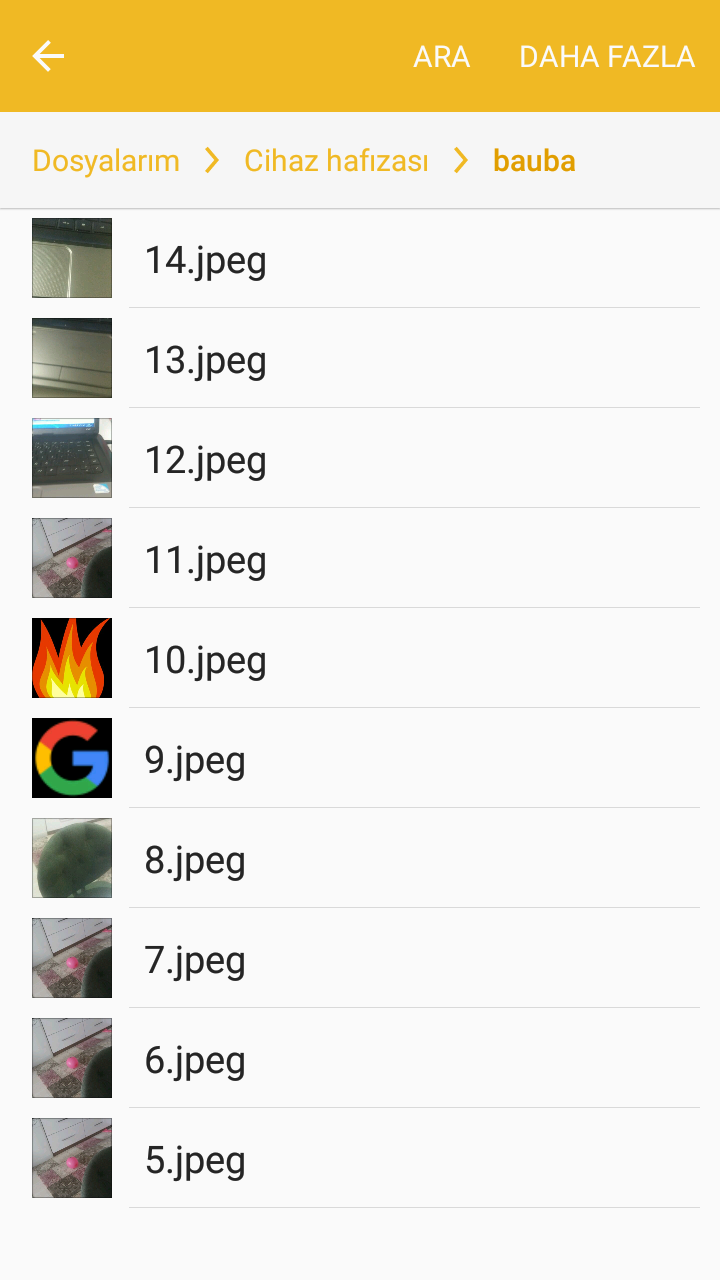Viewport: 720px width, 1280px height.
Task: Go back with the arrow icon
Action: [48, 56]
